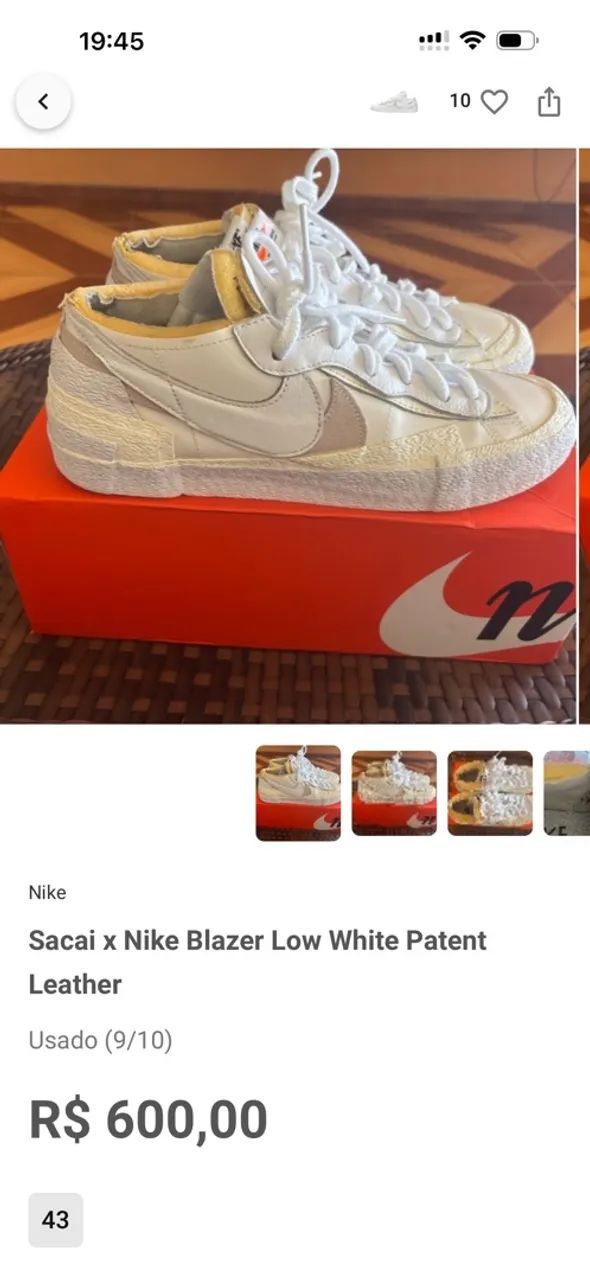Select the third photo thumbnail
The width and height of the screenshot is (590, 1280).
[490, 793]
